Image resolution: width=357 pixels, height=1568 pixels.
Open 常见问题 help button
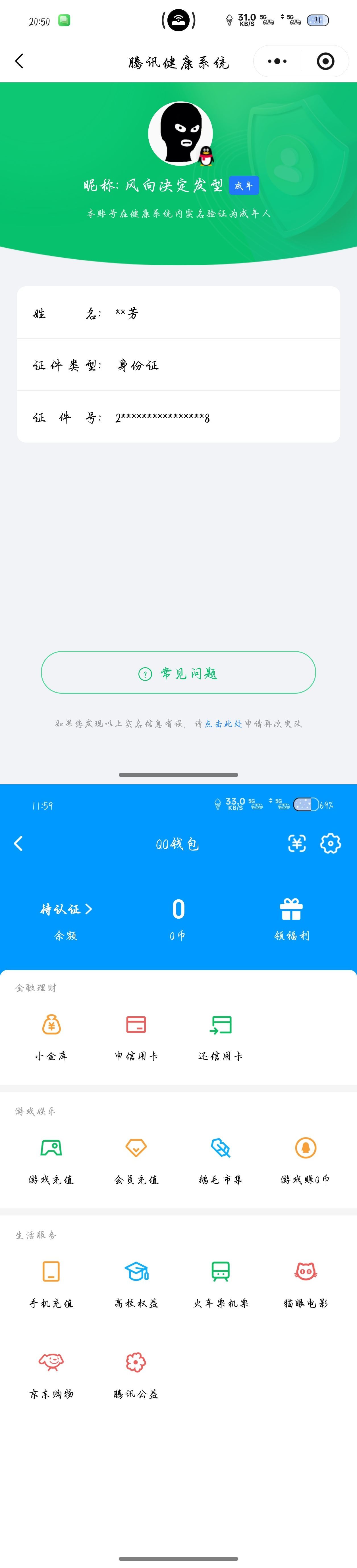[x=178, y=673]
